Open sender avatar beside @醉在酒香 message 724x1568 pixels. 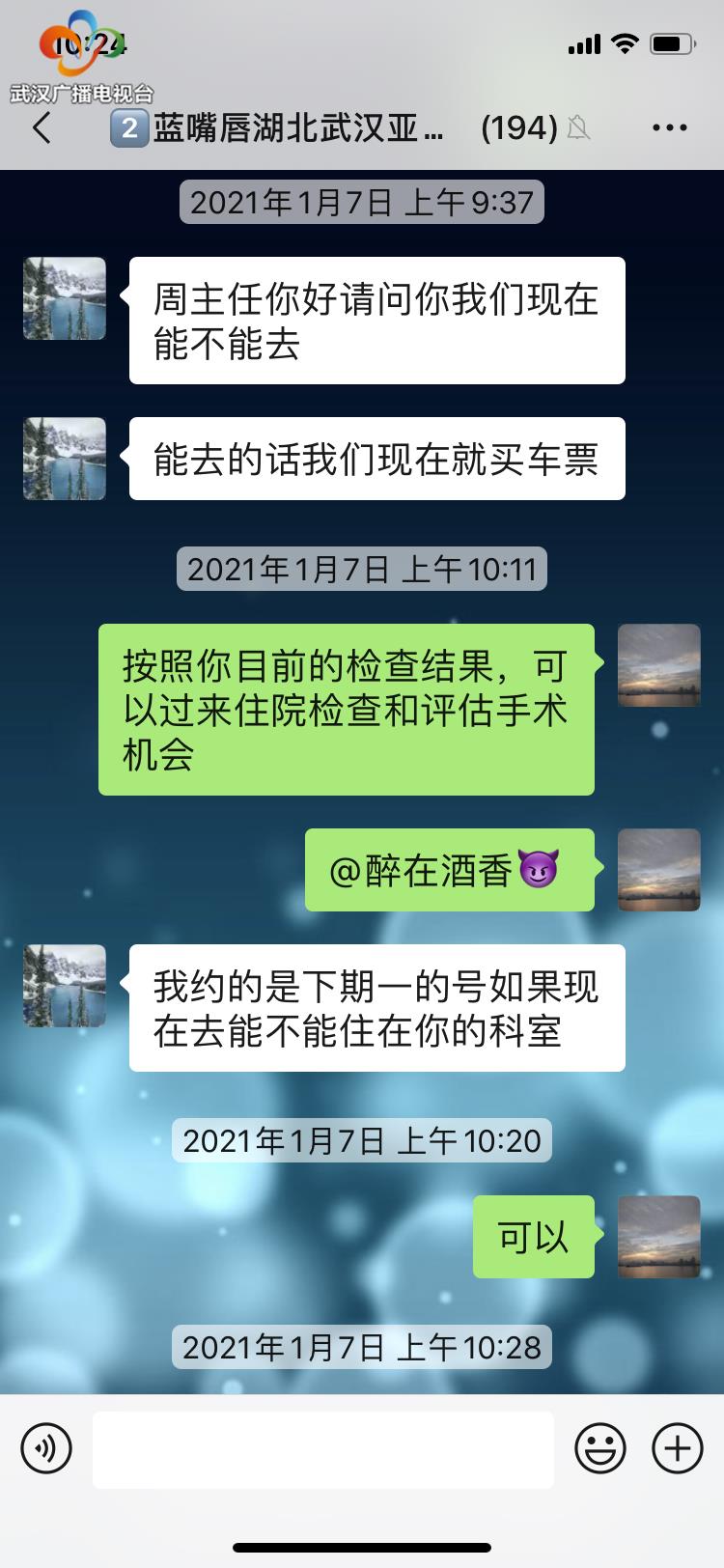click(x=658, y=870)
